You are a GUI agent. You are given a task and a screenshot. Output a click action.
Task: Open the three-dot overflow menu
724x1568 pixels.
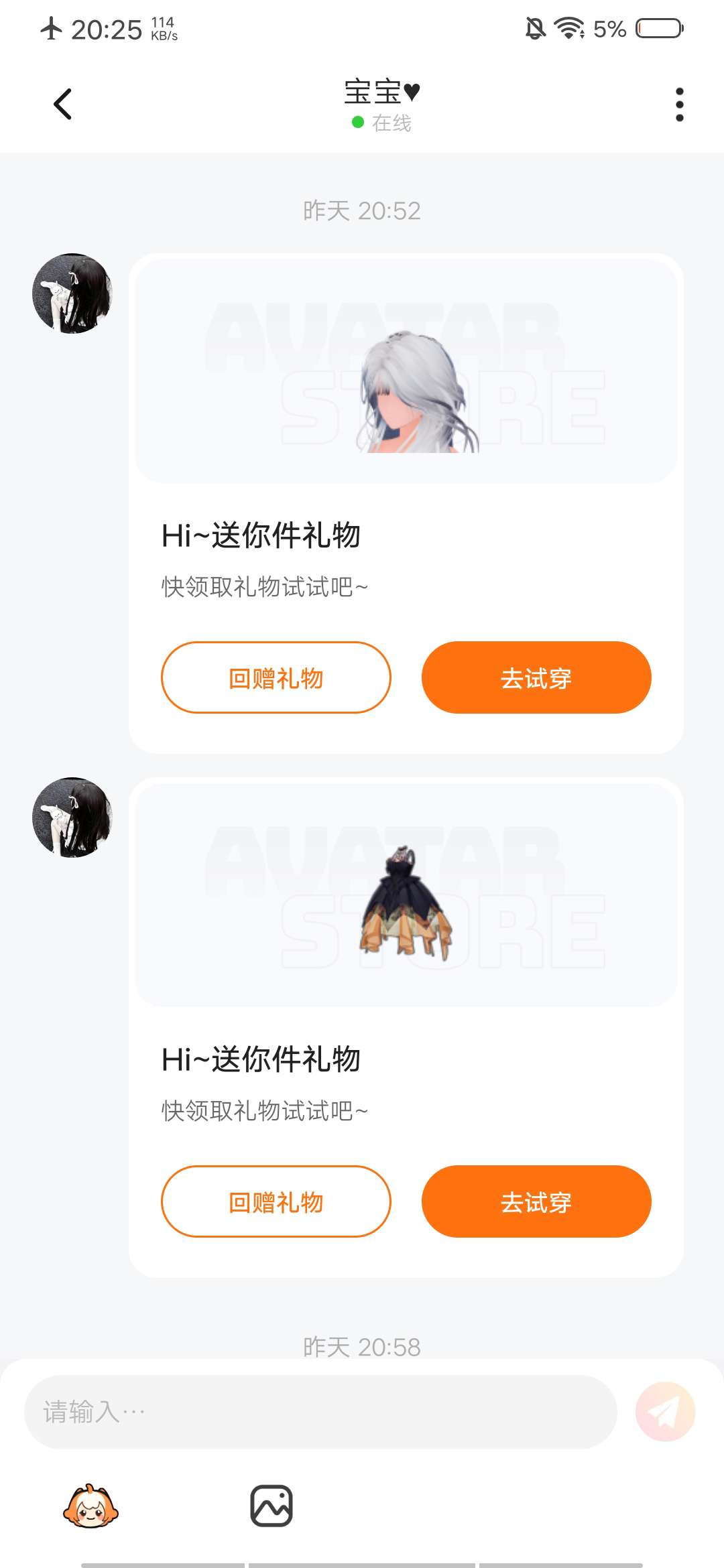[679, 105]
